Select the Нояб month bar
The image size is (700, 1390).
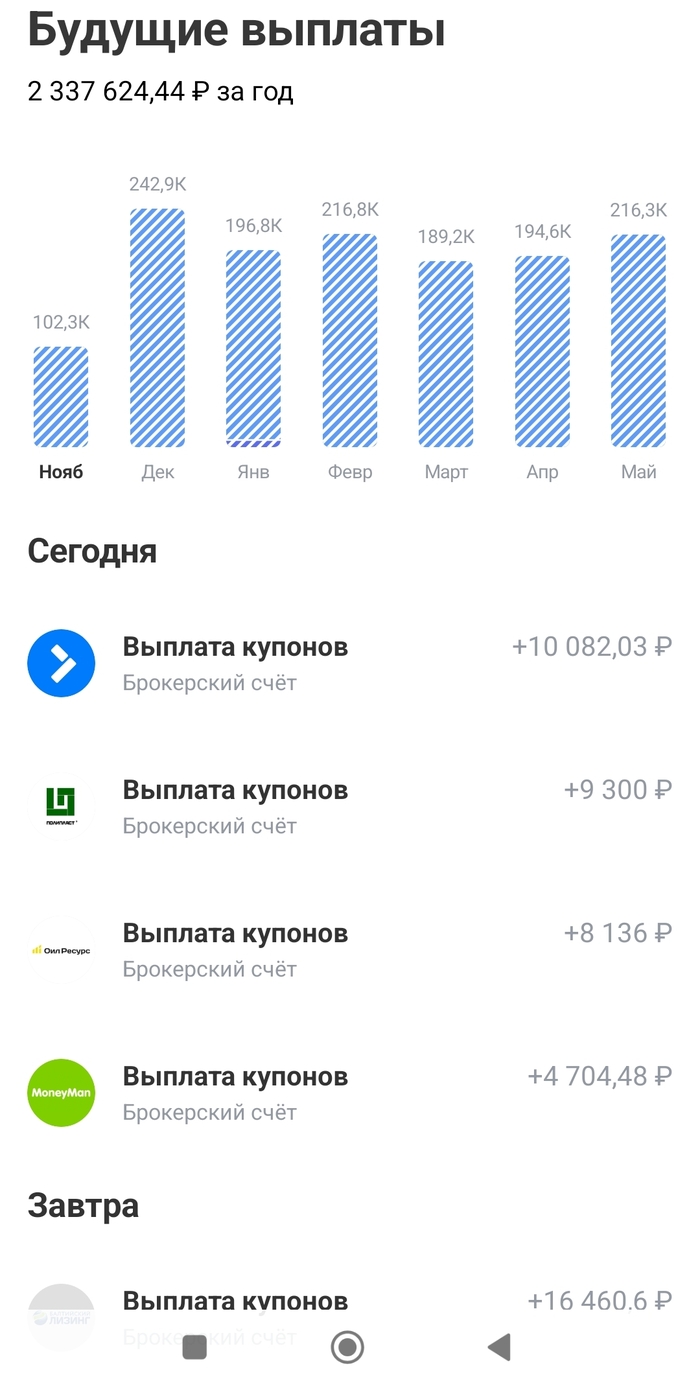click(61, 397)
